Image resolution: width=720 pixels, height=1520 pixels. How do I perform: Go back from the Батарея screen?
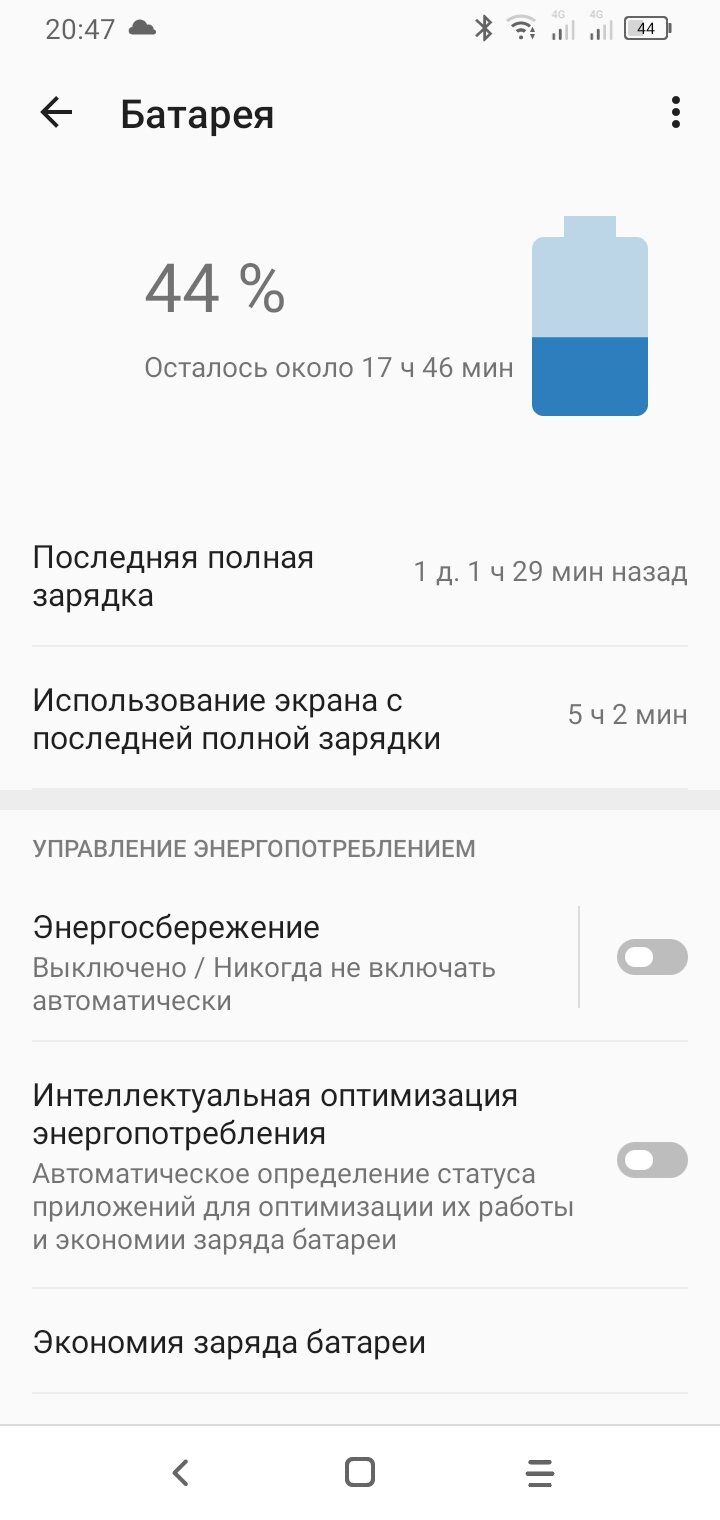(x=56, y=113)
